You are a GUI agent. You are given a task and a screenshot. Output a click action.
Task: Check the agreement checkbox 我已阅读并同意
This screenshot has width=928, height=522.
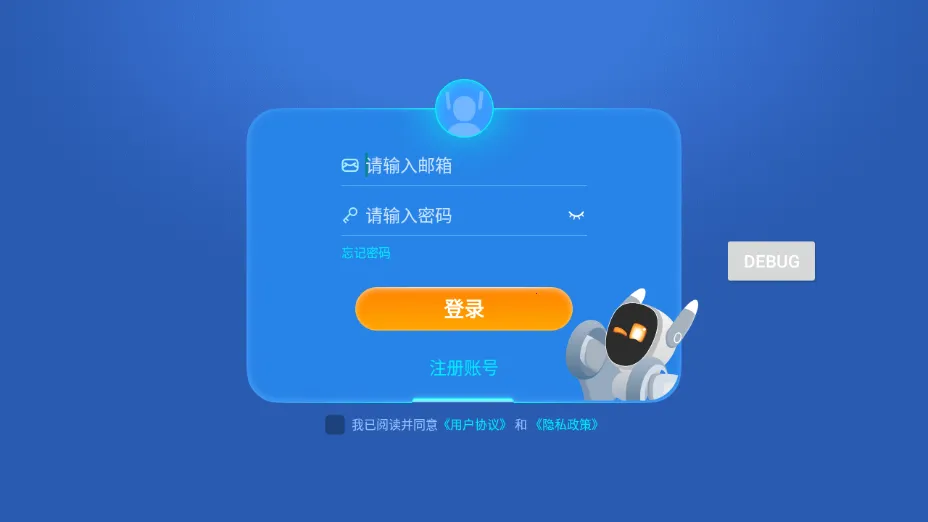click(x=335, y=425)
